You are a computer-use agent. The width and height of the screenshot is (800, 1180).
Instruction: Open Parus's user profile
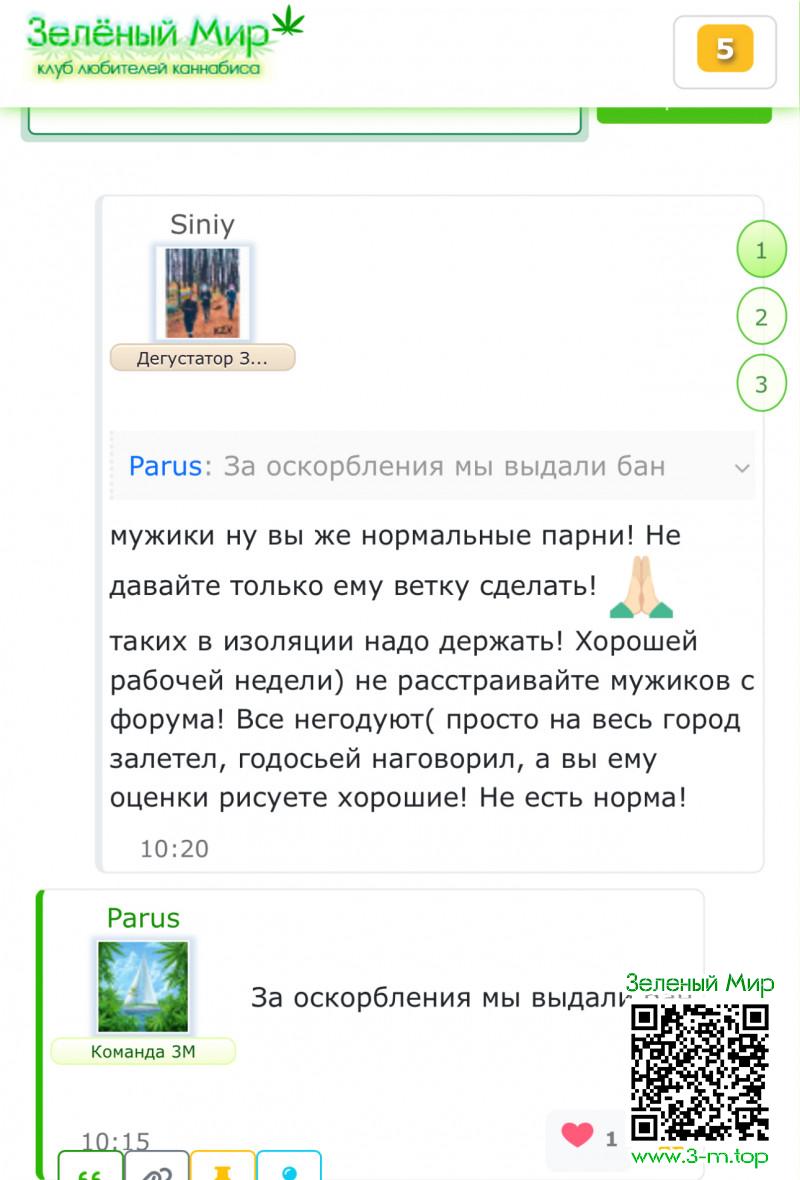143,918
